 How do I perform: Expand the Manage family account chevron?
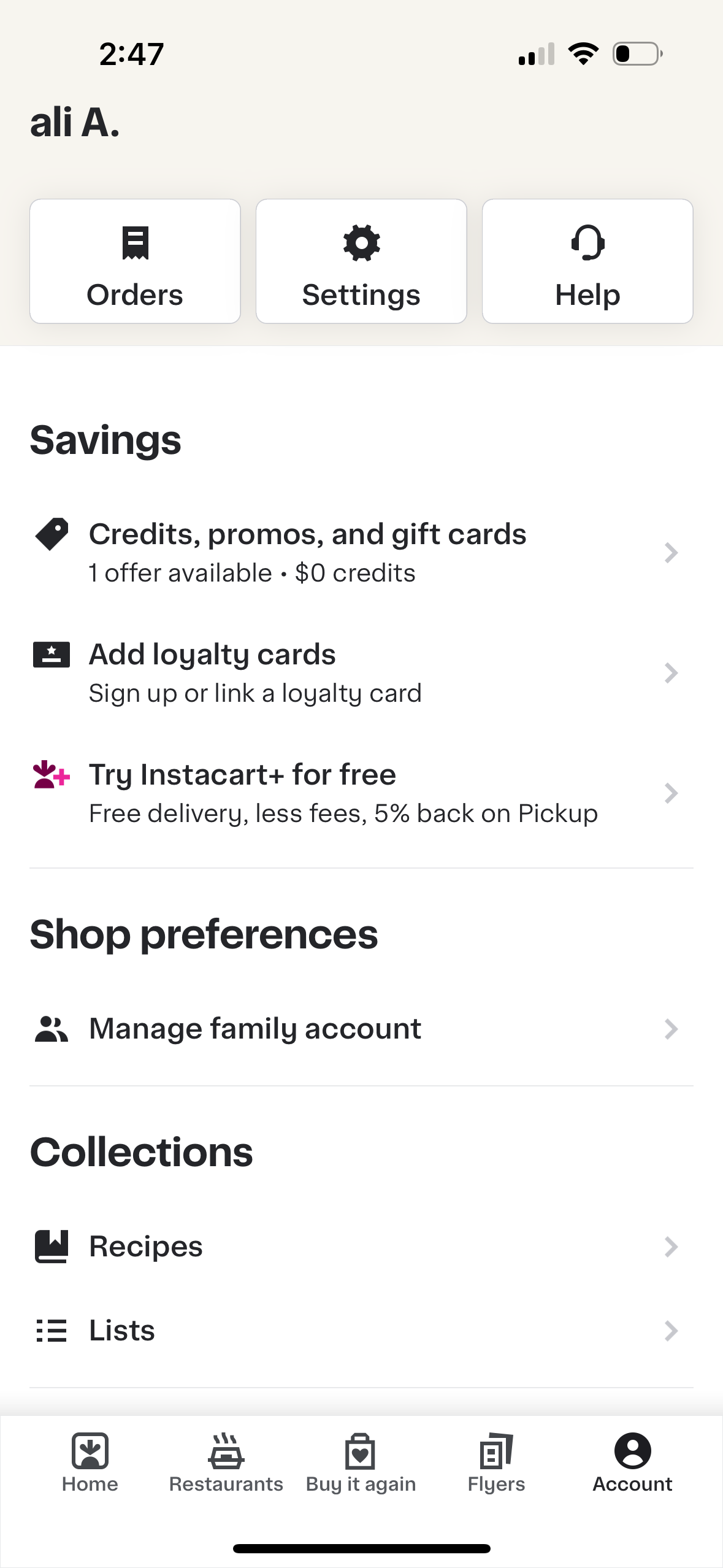click(672, 1028)
